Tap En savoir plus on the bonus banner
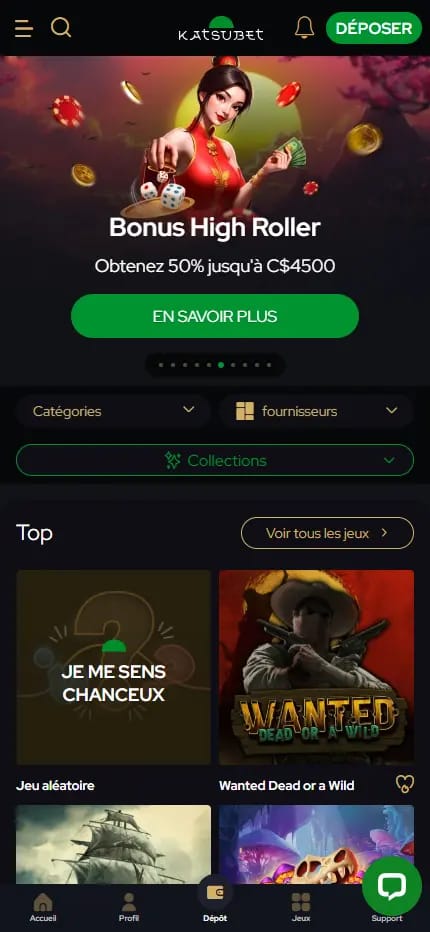Image resolution: width=430 pixels, height=932 pixels. pyautogui.click(x=215, y=316)
